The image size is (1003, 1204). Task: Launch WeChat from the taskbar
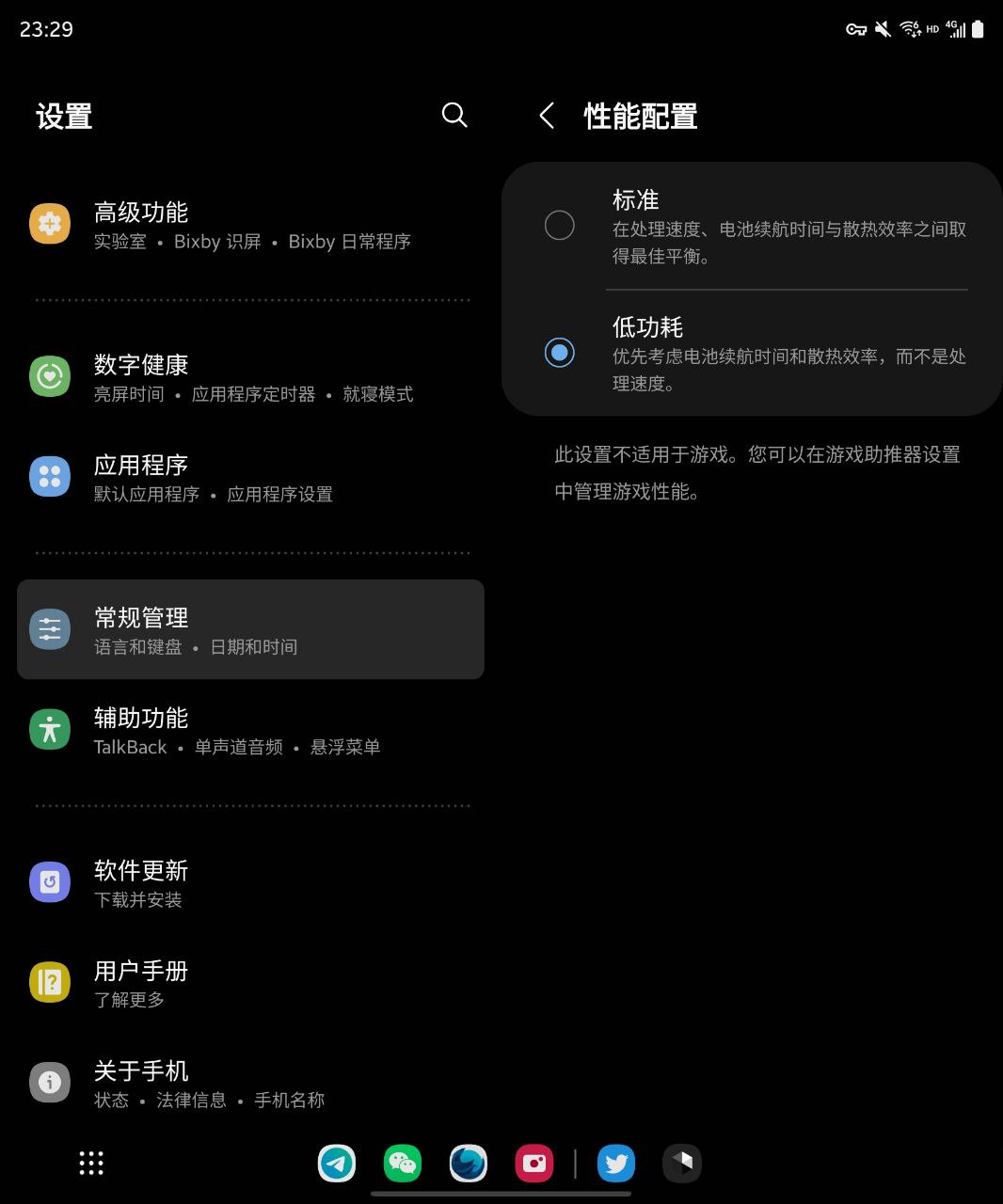pyautogui.click(x=403, y=1164)
